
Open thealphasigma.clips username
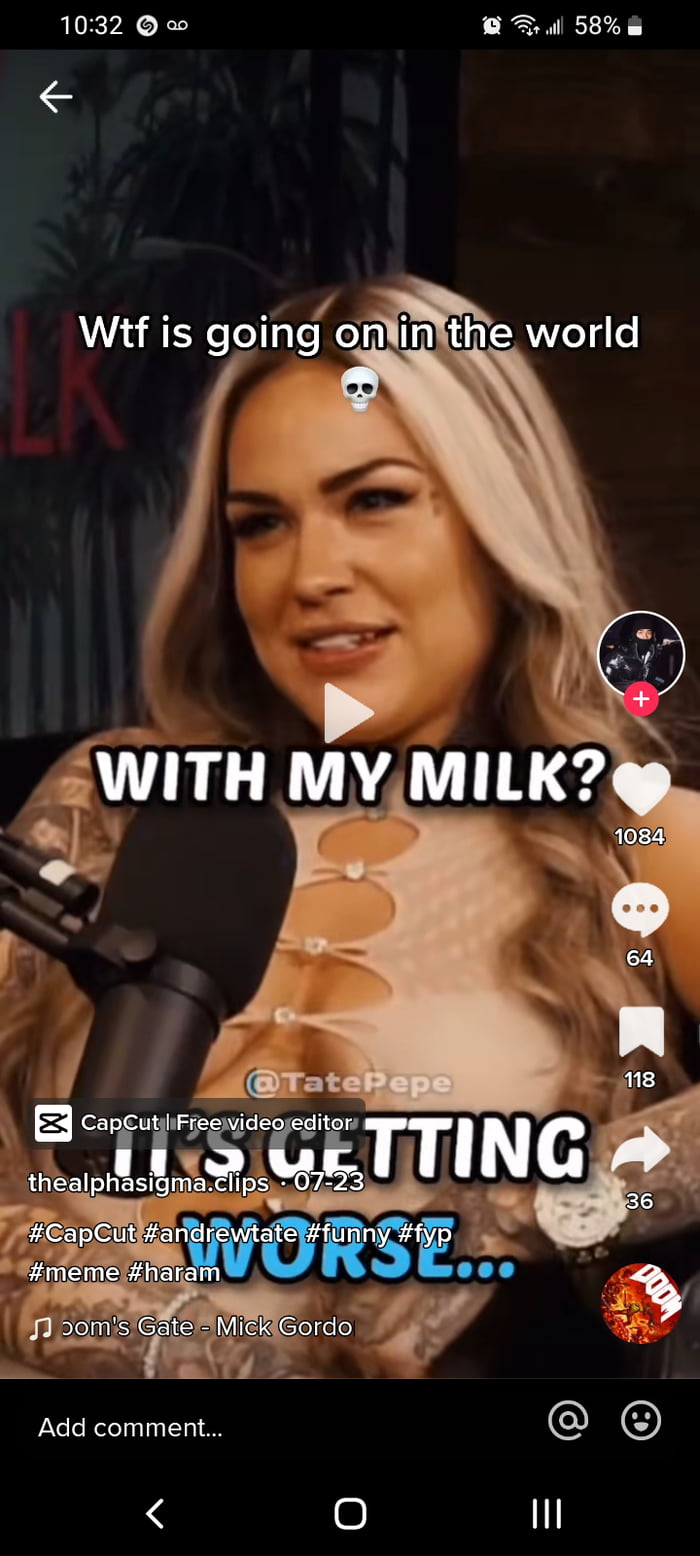(x=148, y=1182)
